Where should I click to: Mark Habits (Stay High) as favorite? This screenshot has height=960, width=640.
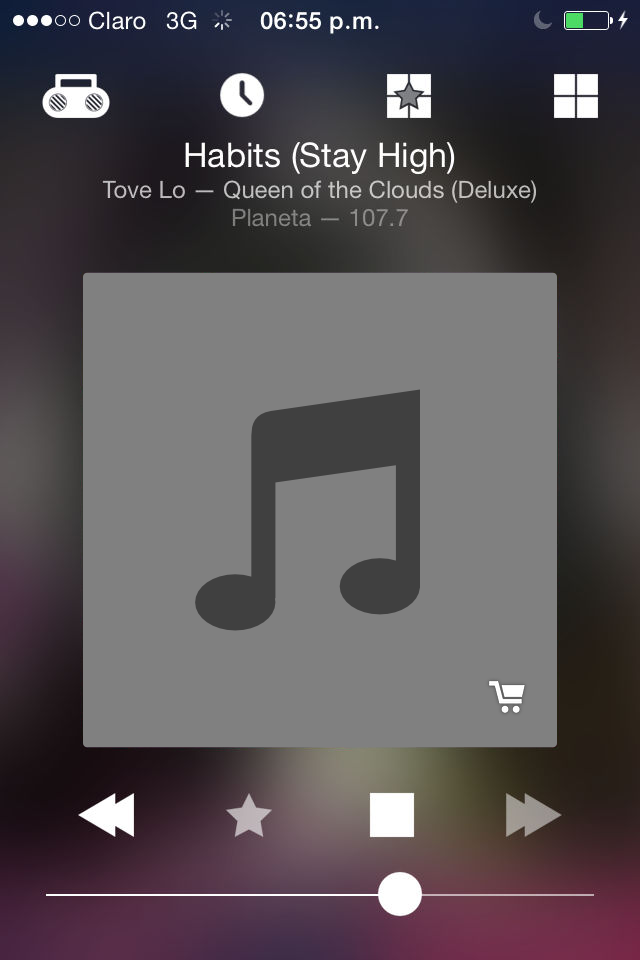coord(249,815)
